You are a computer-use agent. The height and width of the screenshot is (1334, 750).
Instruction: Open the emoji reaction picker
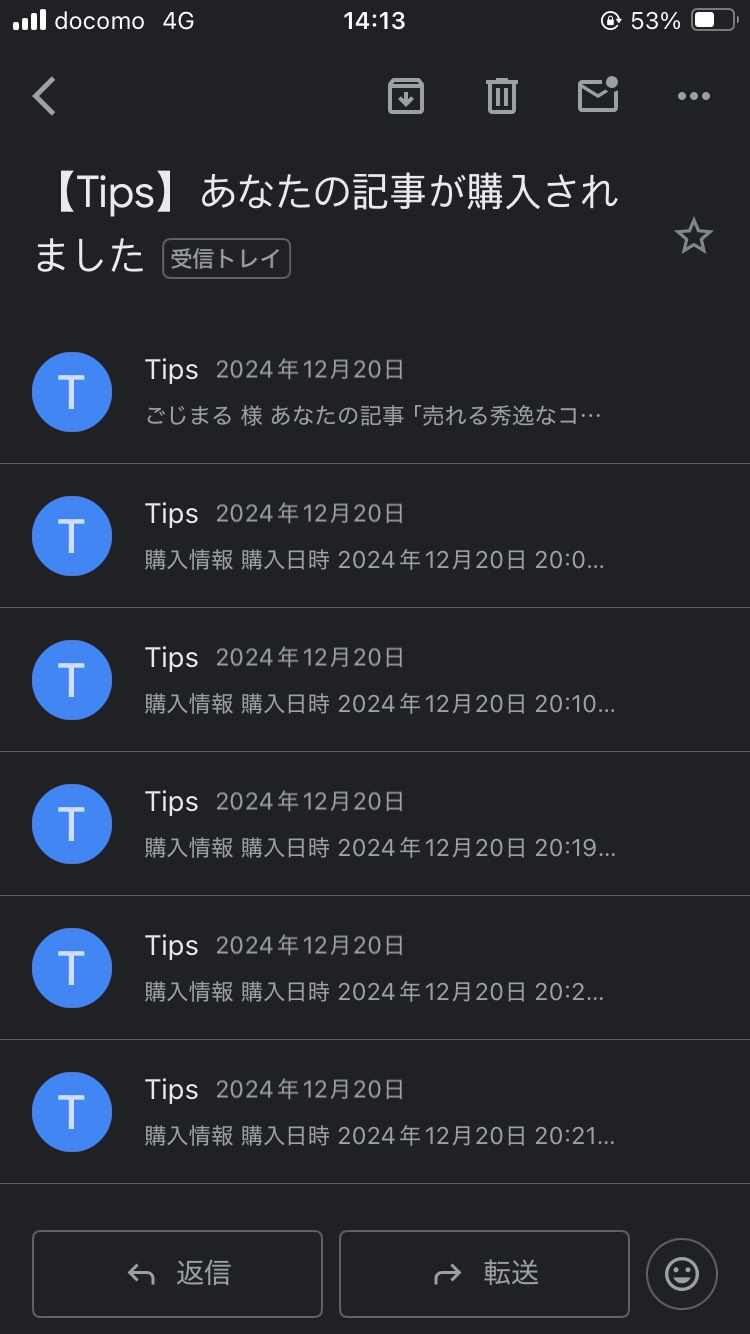click(682, 1273)
